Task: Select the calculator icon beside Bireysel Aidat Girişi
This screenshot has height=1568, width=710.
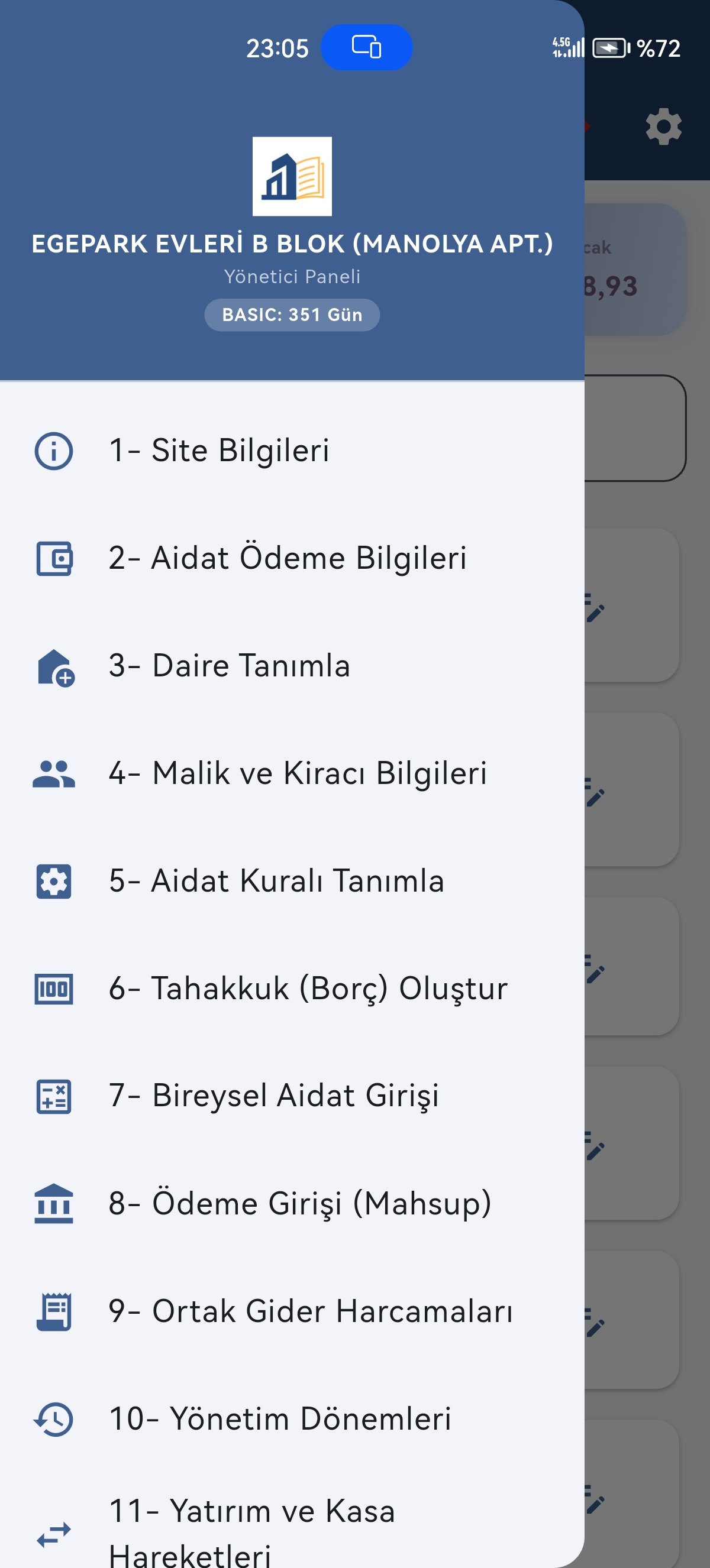Action: coord(54,1096)
